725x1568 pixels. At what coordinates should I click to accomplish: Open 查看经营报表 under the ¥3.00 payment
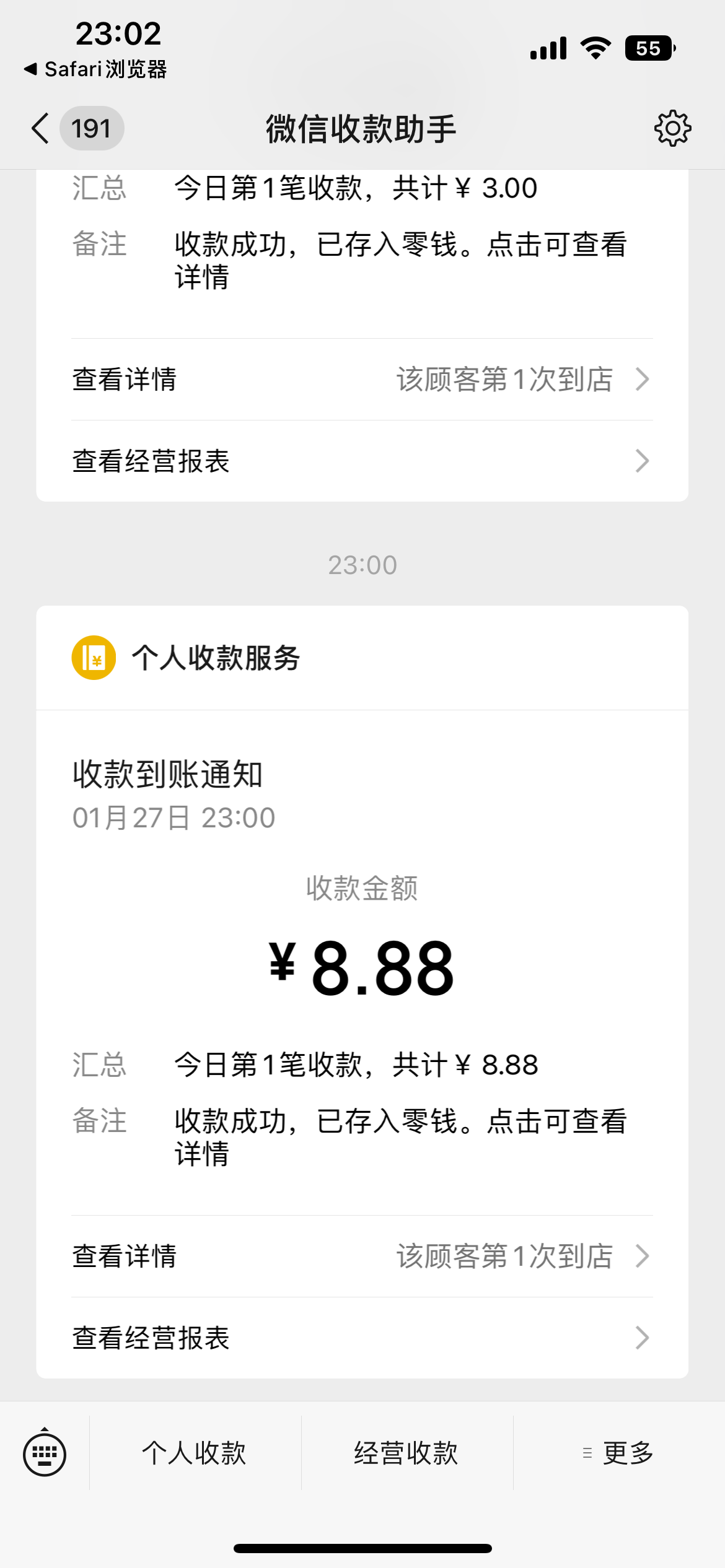pos(362,461)
